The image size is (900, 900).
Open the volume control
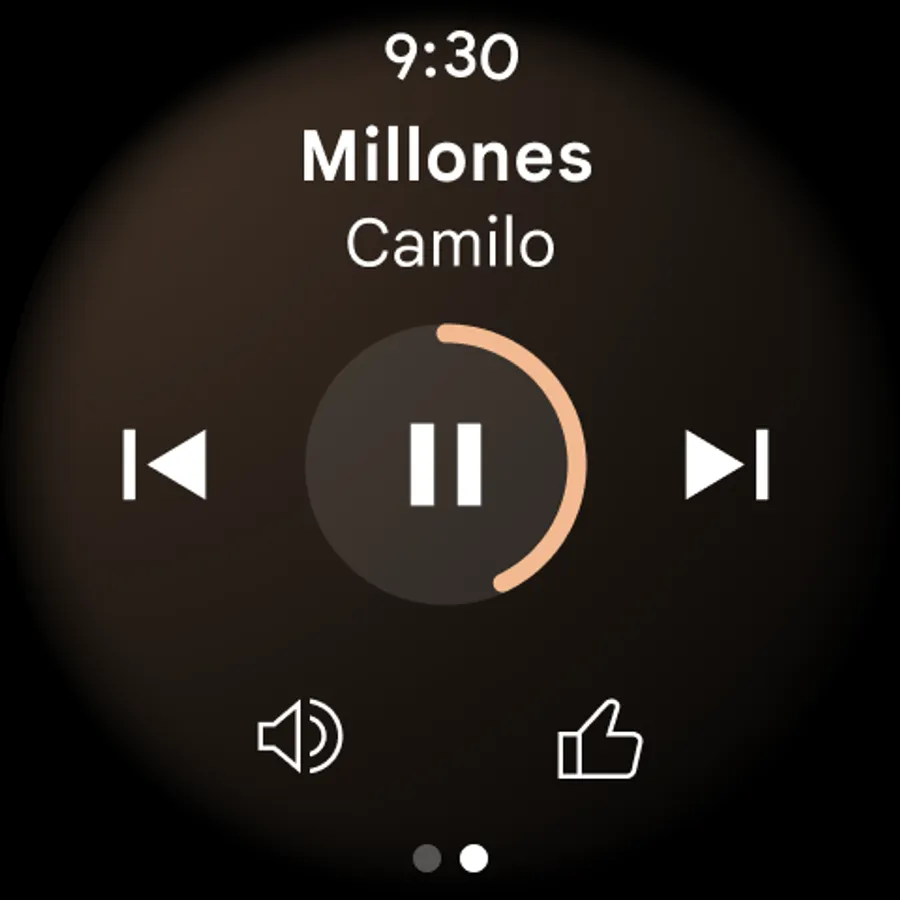click(x=300, y=736)
